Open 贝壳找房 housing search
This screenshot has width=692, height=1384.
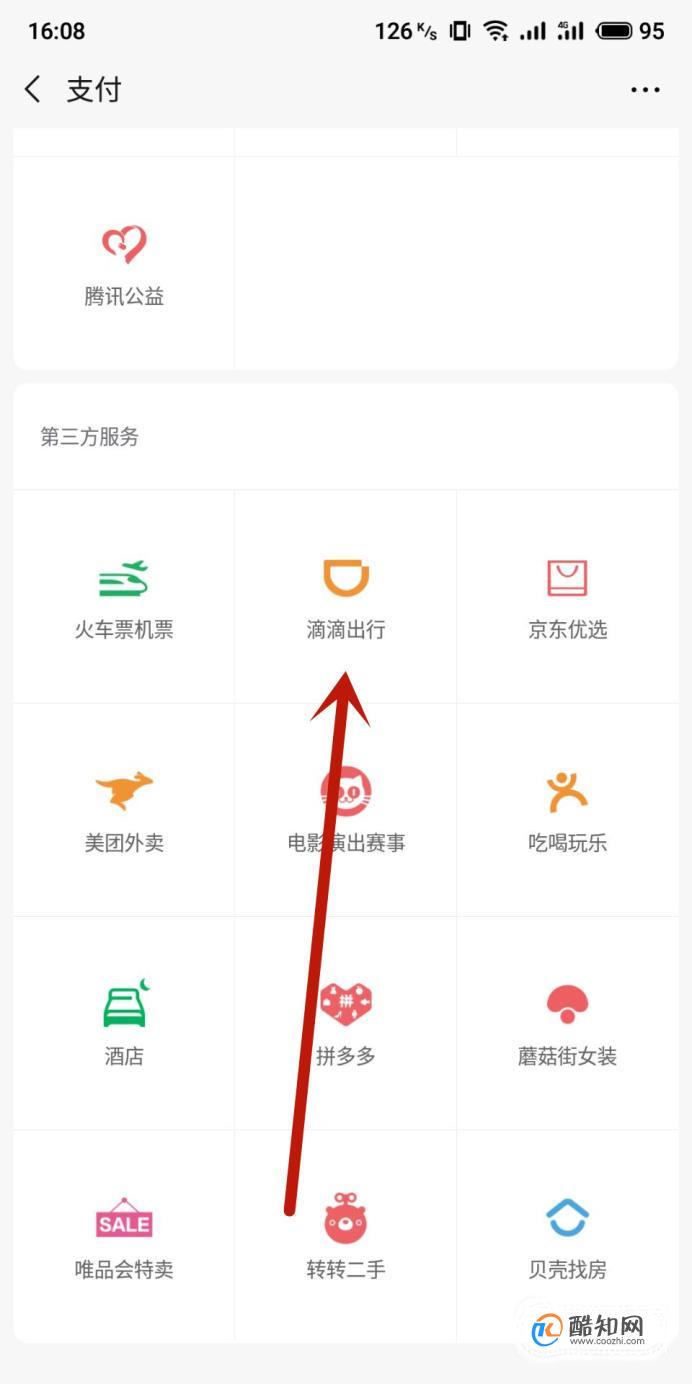(x=567, y=1237)
